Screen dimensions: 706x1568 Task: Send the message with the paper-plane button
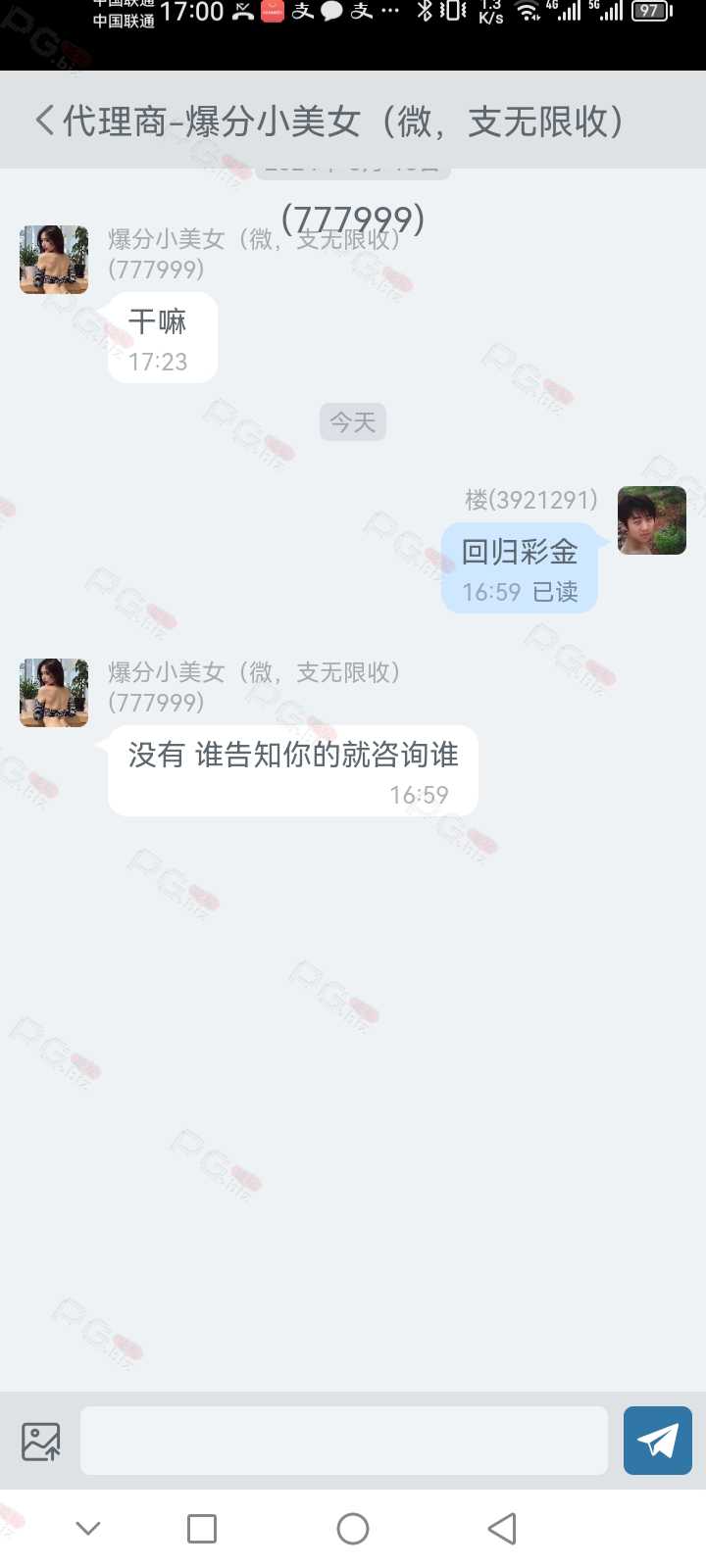(x=658, y=1441)
